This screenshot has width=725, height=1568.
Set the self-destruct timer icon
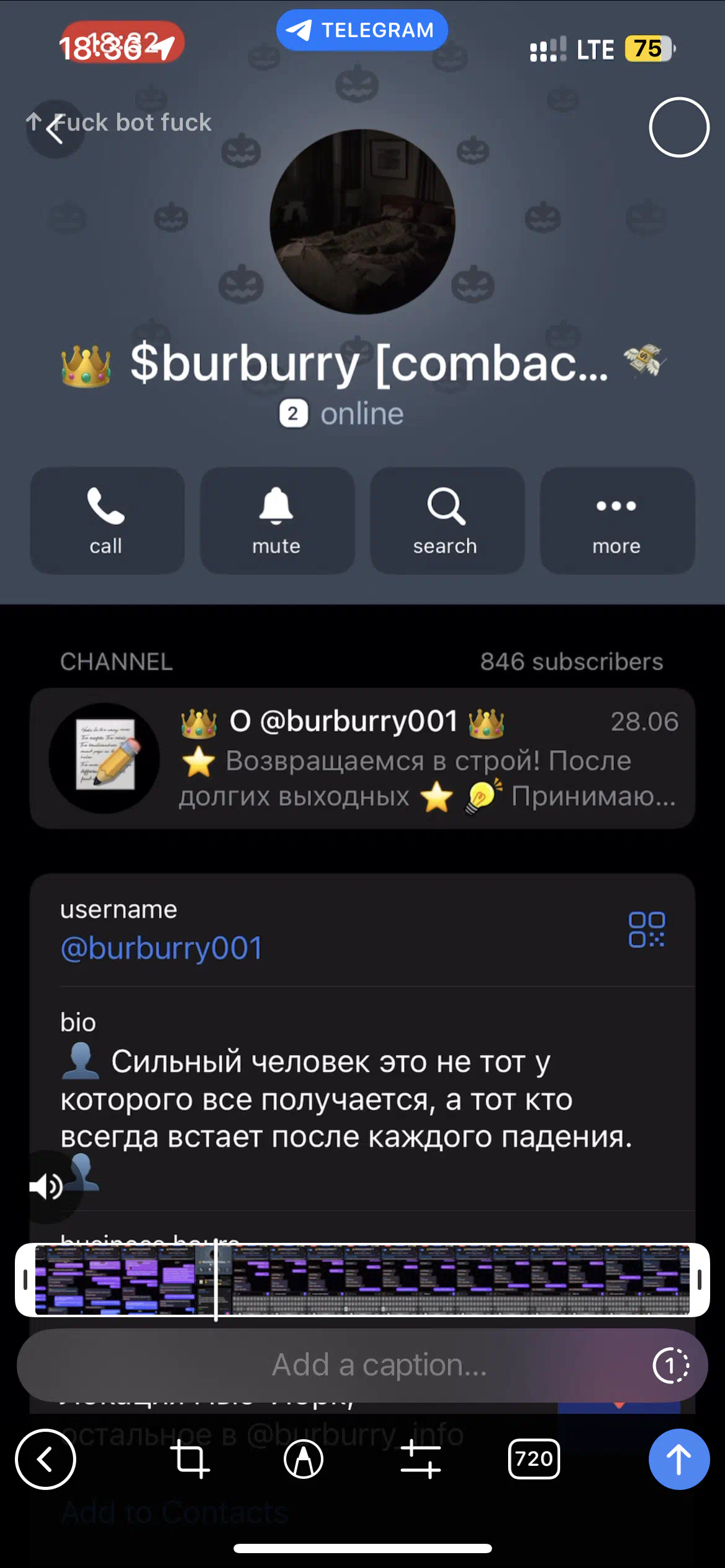(670, 1365)
